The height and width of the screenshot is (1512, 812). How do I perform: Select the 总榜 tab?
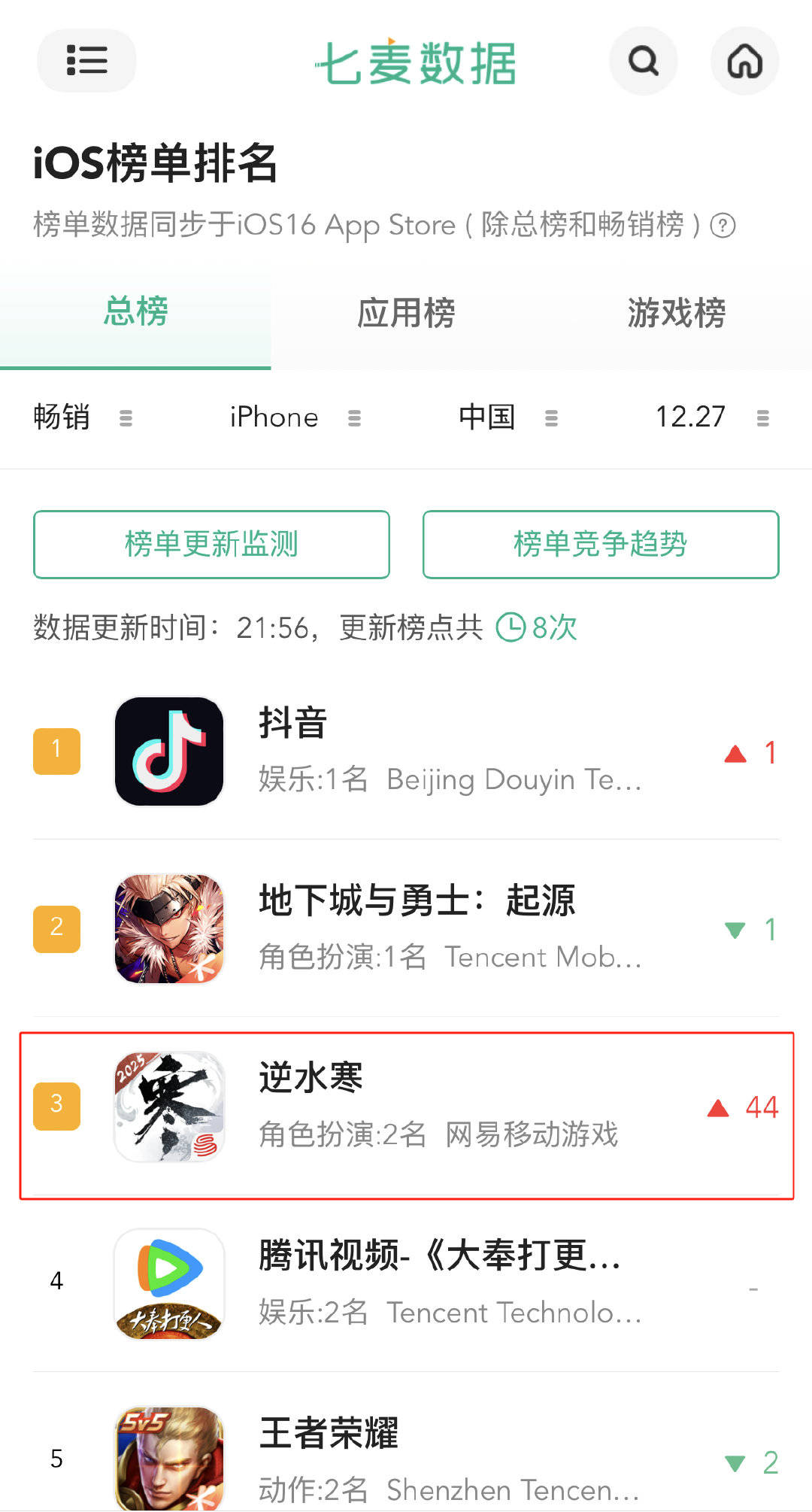point(135,312)
